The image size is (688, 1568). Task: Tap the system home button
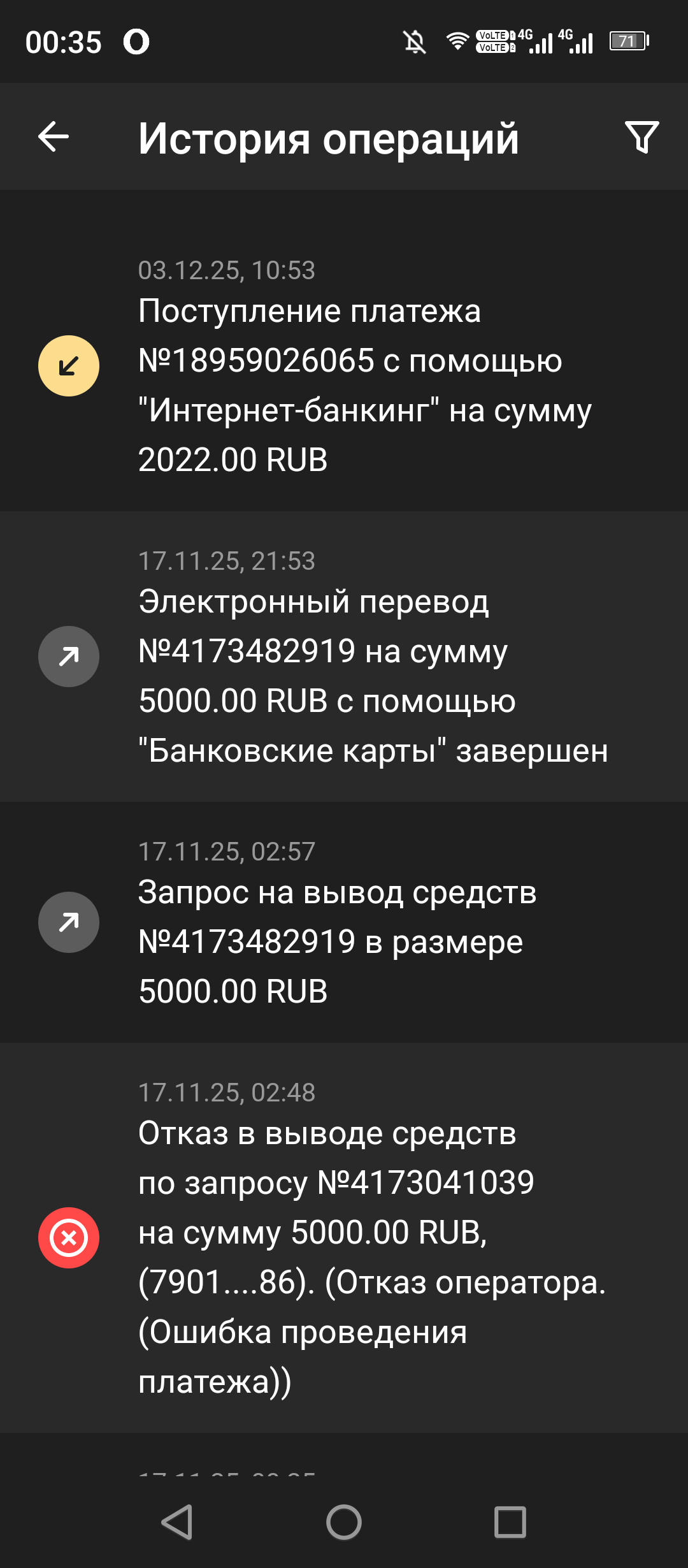pos(344,1523)
